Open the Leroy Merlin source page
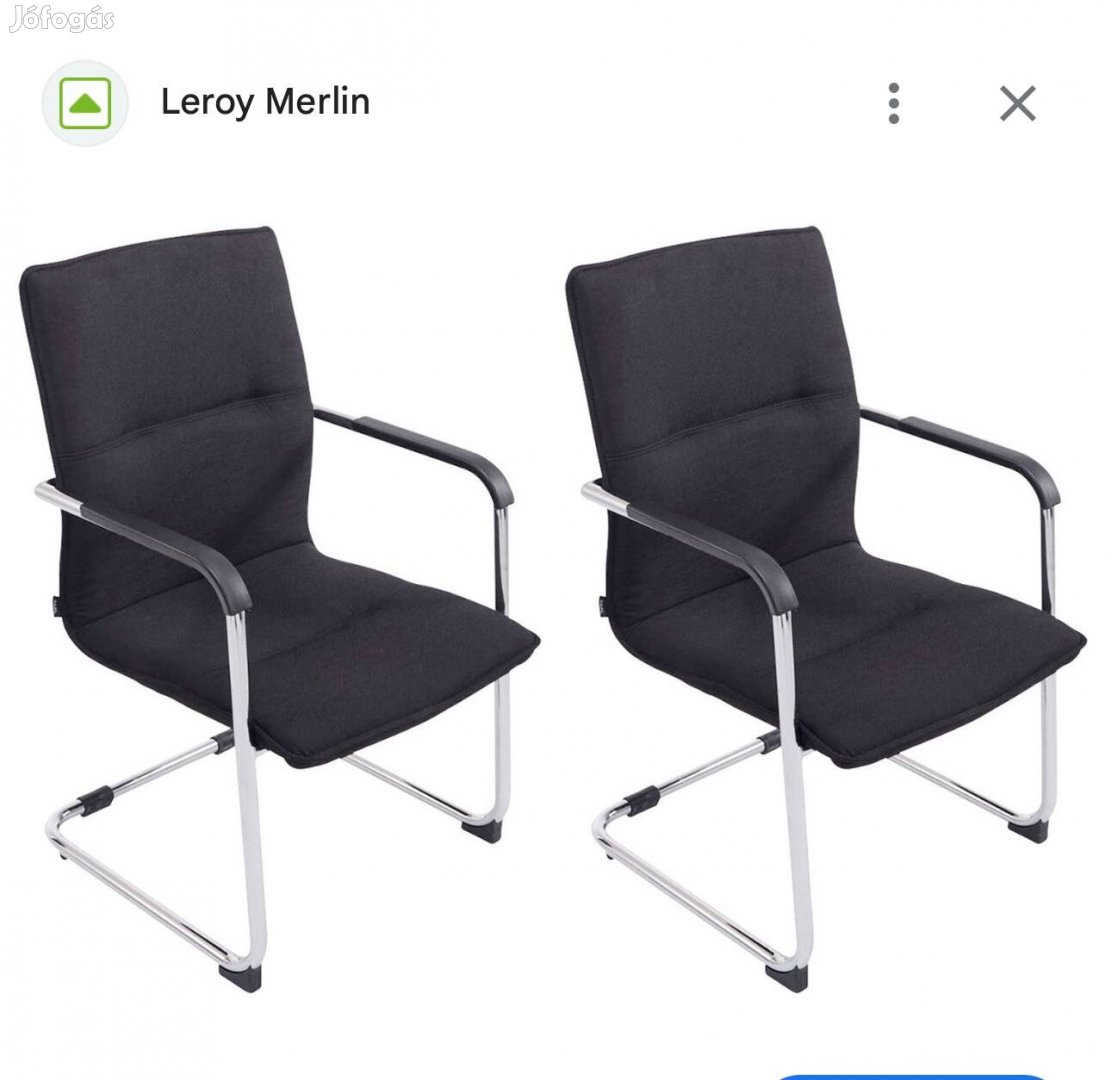 265,102
